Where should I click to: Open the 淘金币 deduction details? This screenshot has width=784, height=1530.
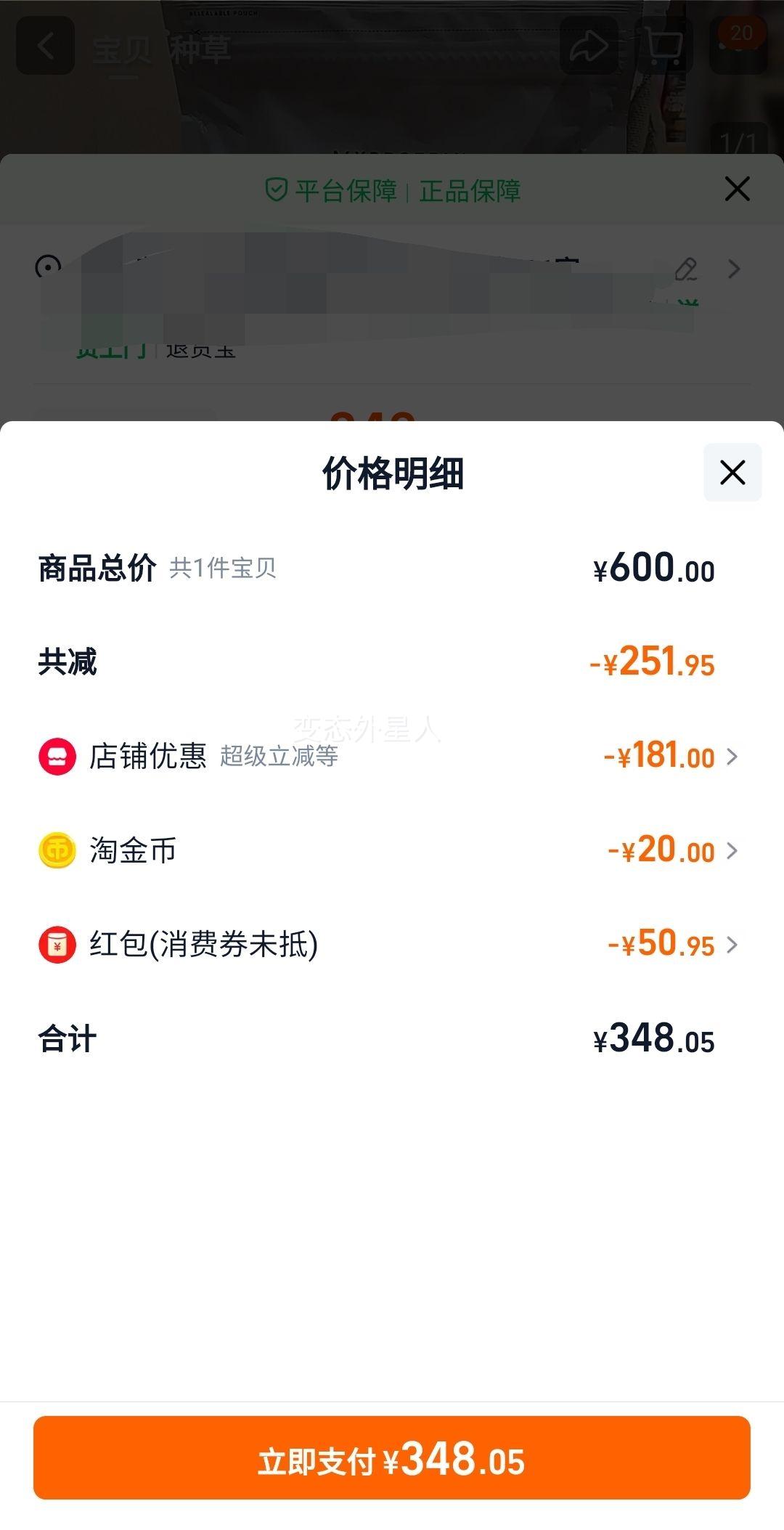(x=392, y=850)
